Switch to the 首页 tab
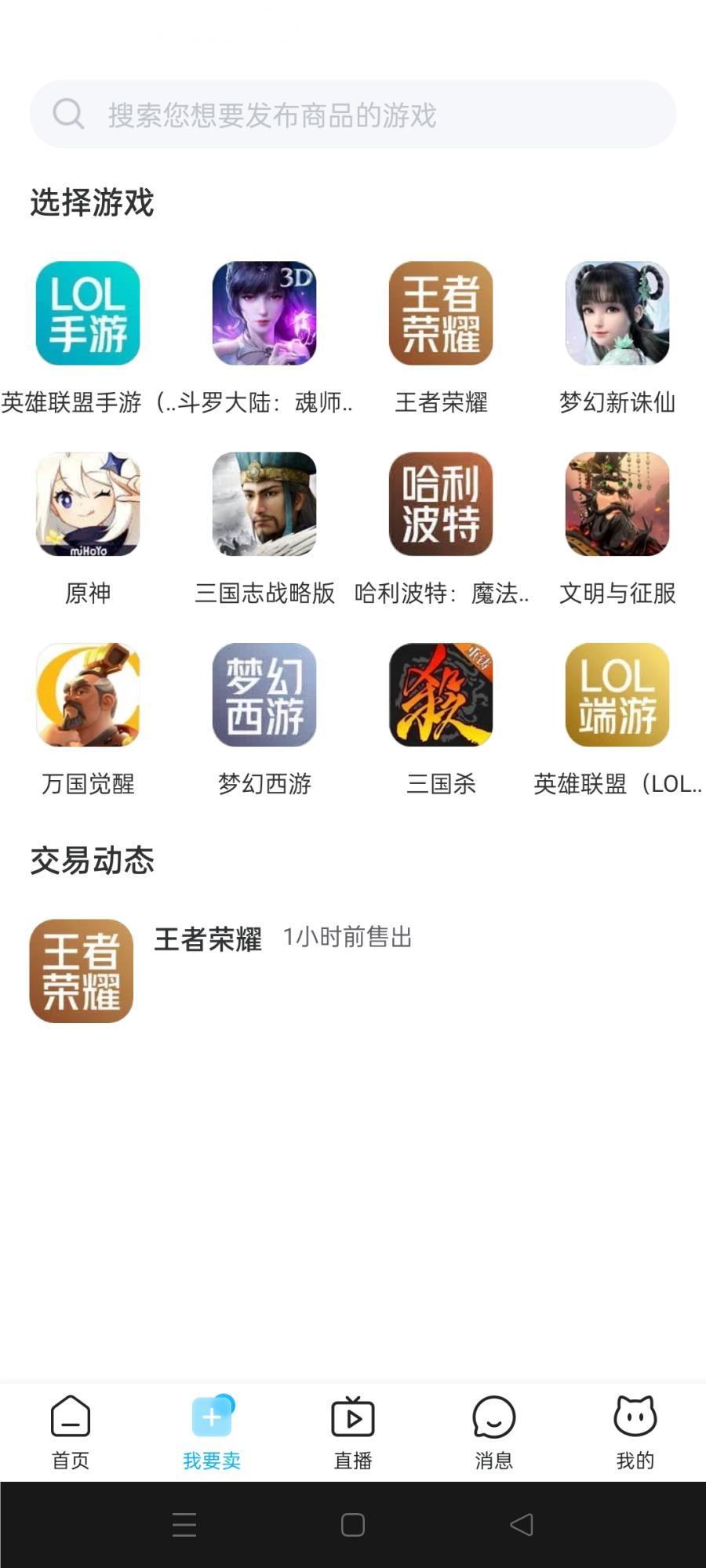The height and width of the screenshot is (1568, 706). pyautogui.click(x=71, y=1432)
